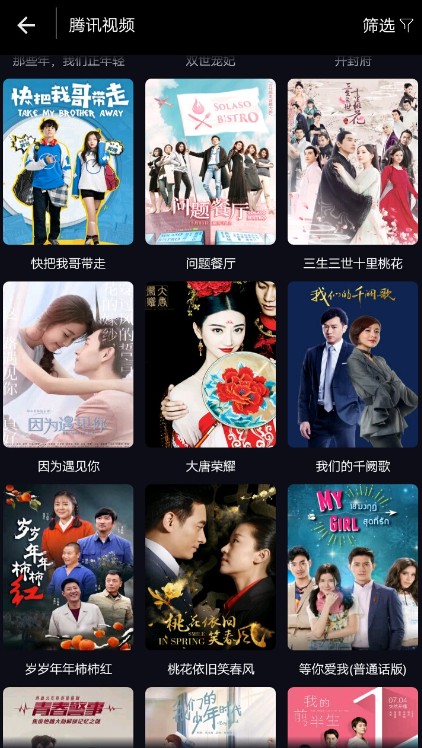The width and height of the screenshot is (422, 748).
Task: View the series 大唐荣耀
Action: click(210, 364)
